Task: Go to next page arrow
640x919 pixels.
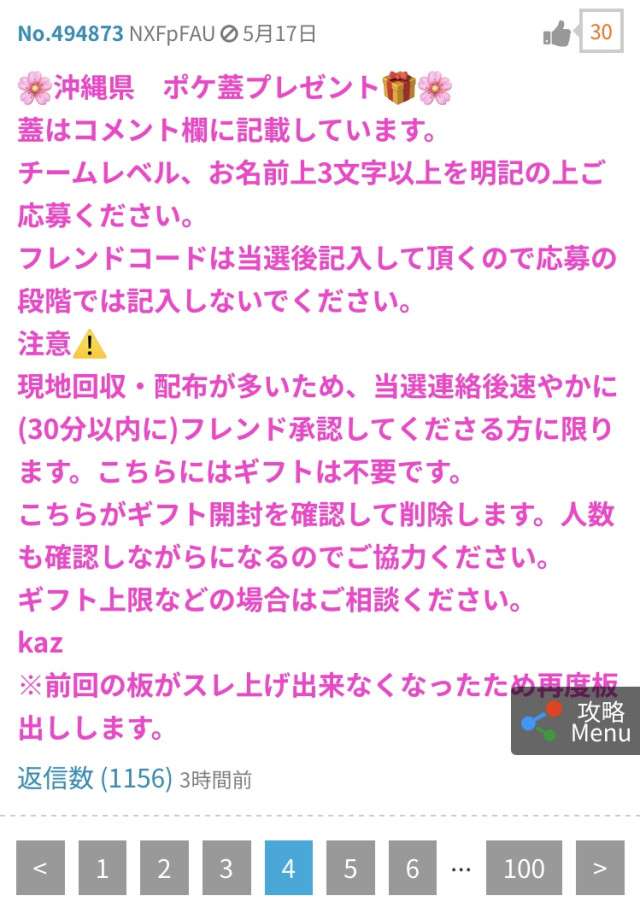Action: tap(599, 868)
